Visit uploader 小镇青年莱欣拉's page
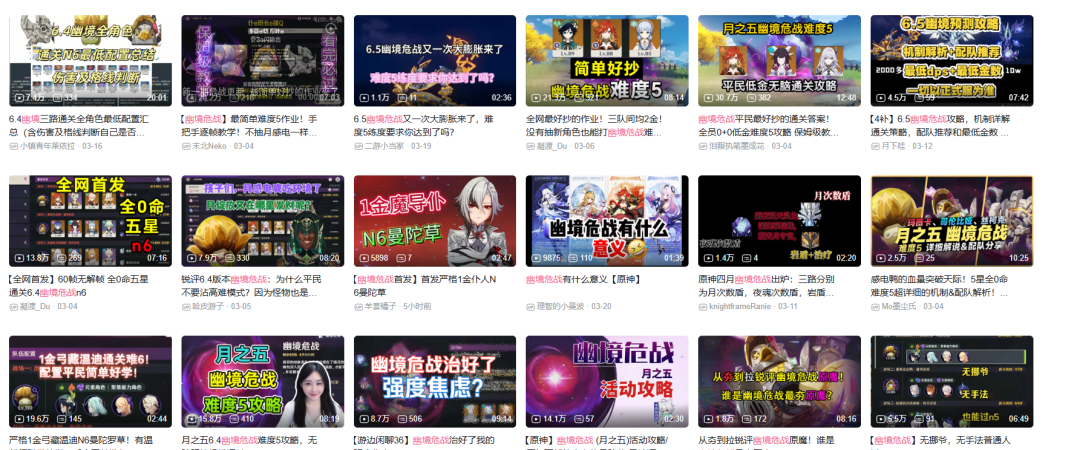 pos(48,146)
